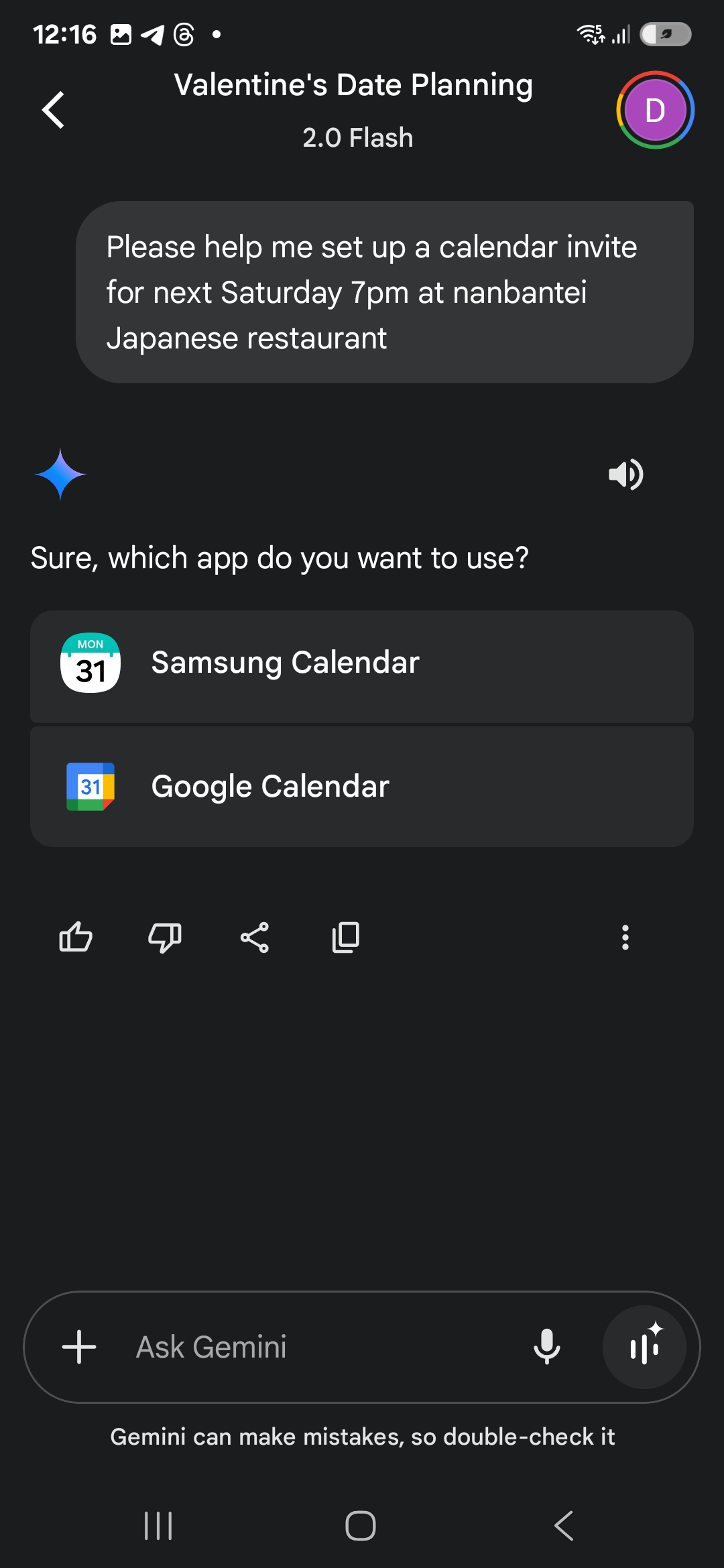Mark the response with thumbs down

click(165, 937)
